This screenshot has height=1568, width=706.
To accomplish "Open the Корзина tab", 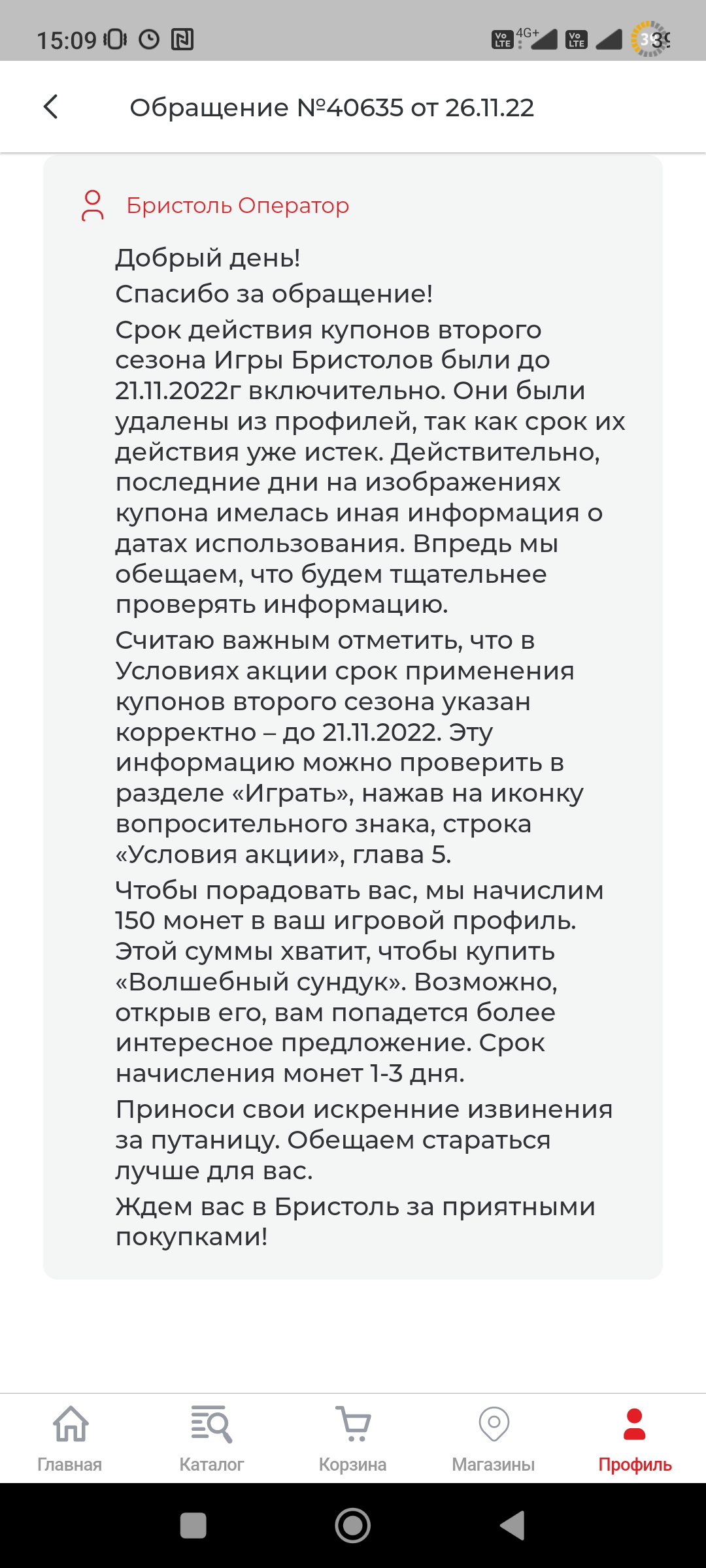I will coord(352,1439).
